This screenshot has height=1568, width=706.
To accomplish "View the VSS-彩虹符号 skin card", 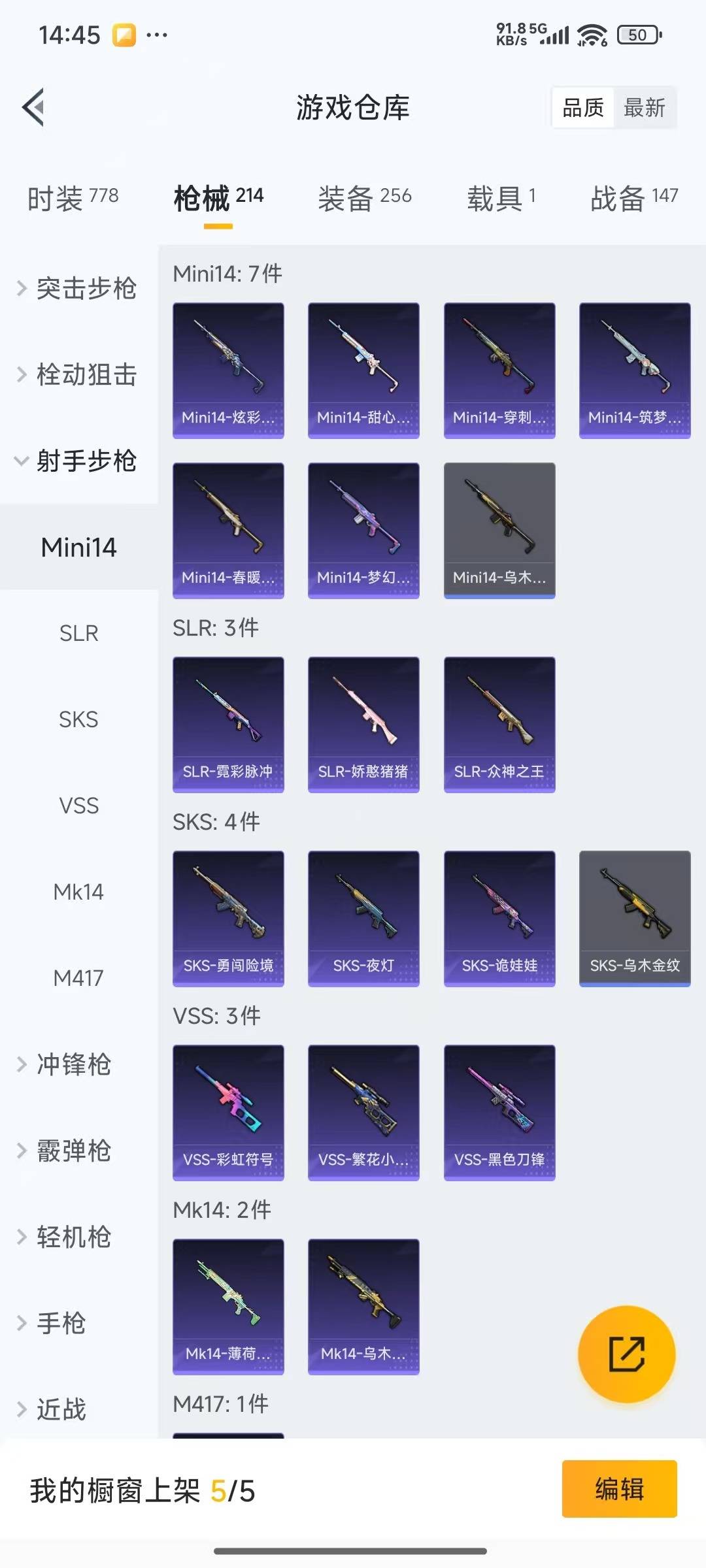I will (x=228, y=1112).
